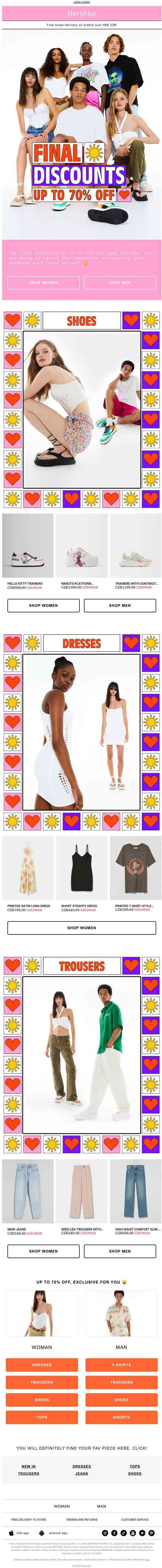
Task: Tap Shop Women under the dresses products
Action: [81, 928]
